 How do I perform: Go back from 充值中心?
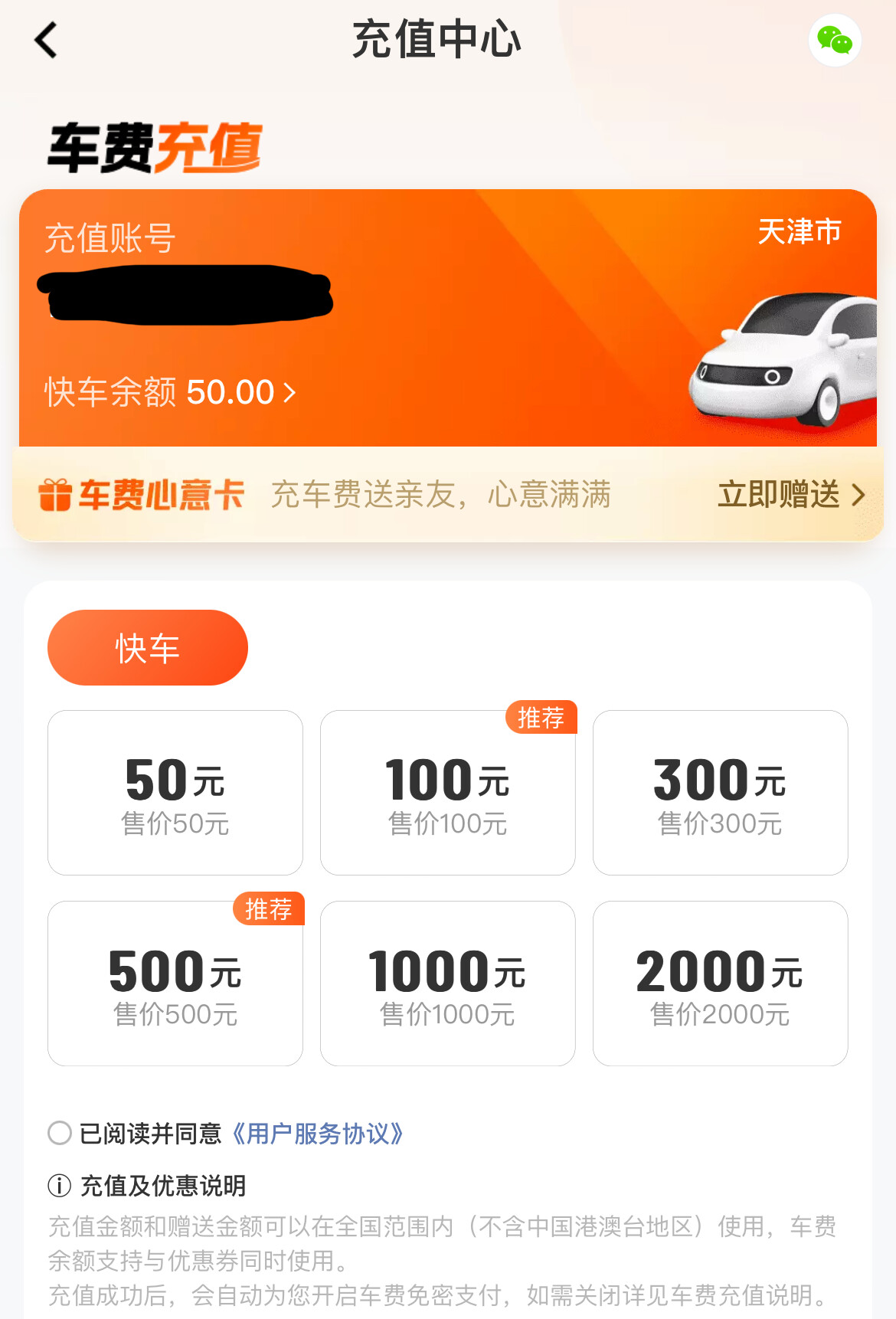[x=46, y=40]
